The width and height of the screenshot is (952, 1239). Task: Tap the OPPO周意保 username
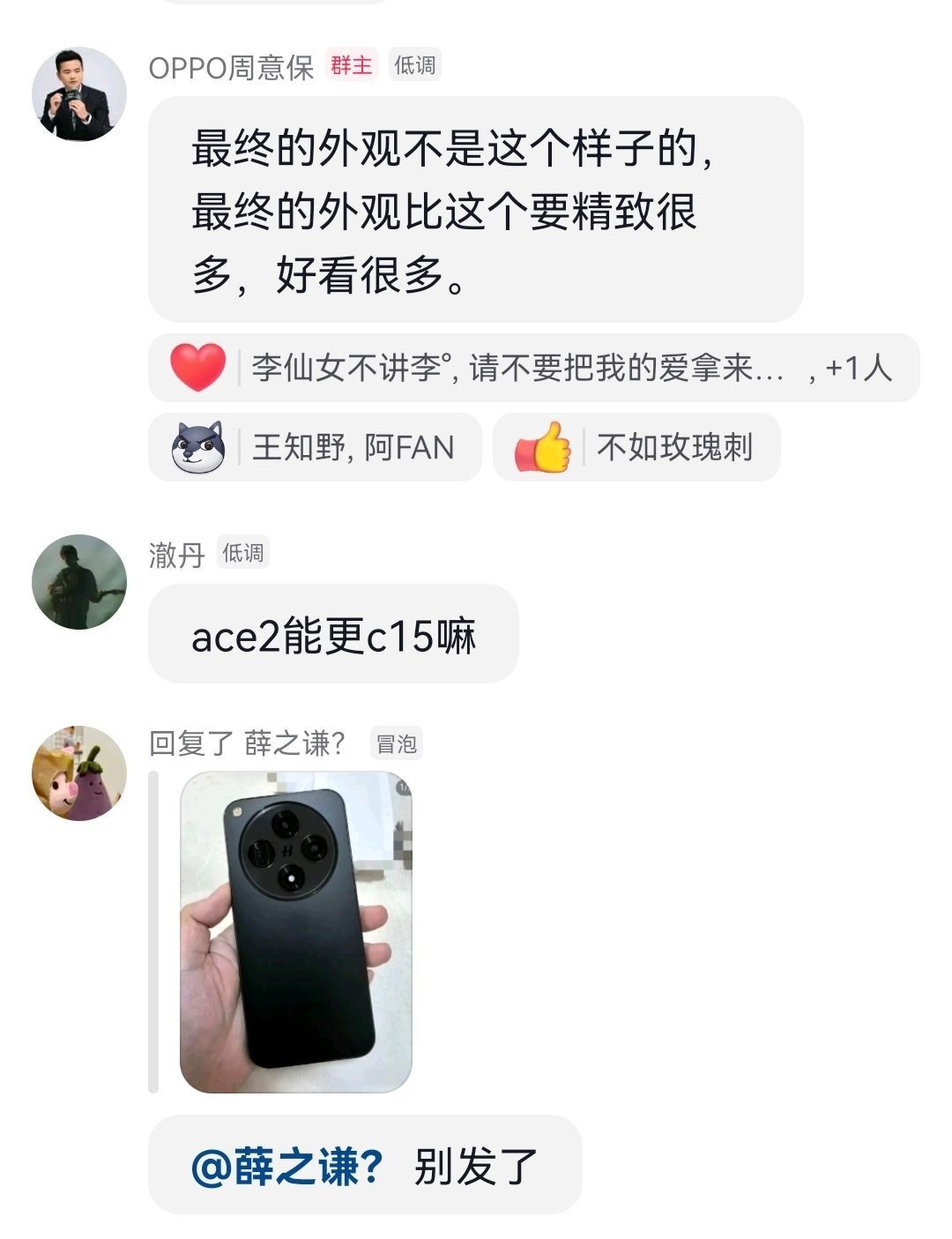point(231,67)
